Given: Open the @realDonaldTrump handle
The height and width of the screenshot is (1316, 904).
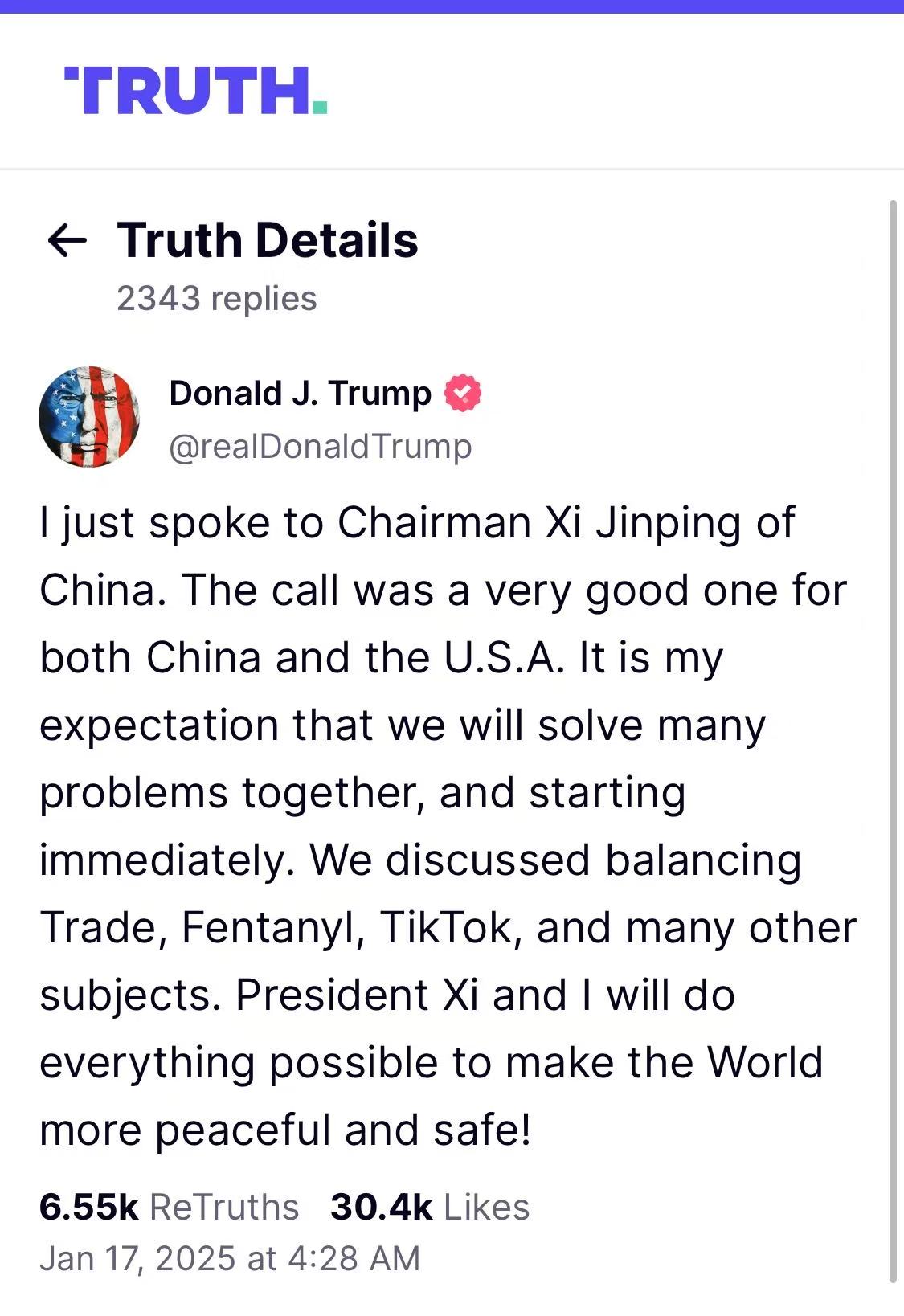Looking at the screenshot, I should coord(320,446).
